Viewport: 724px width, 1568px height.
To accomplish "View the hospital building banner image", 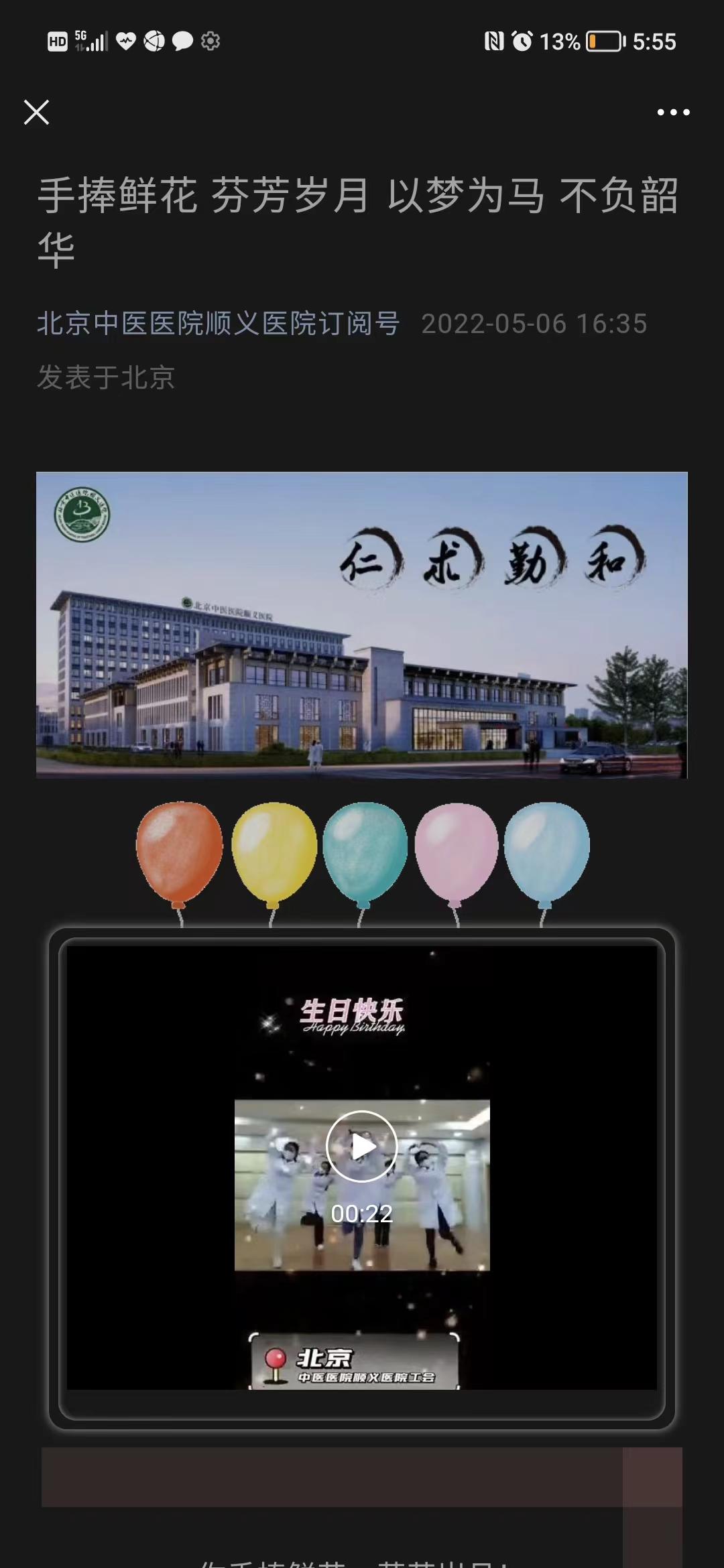I will coord(362,625).
